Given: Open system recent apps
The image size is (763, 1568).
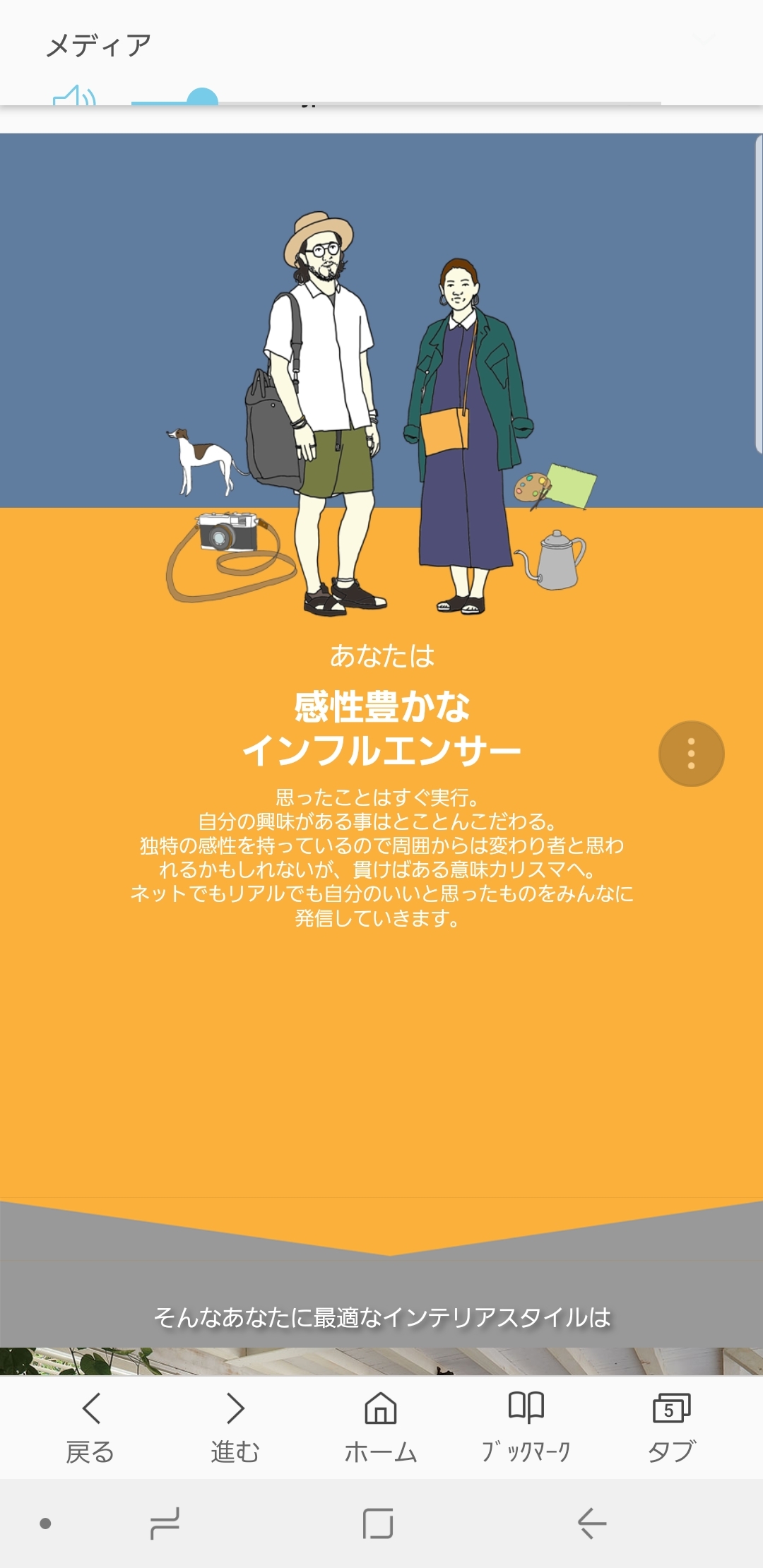Looking at the screenshot, I should [165, 1524].
